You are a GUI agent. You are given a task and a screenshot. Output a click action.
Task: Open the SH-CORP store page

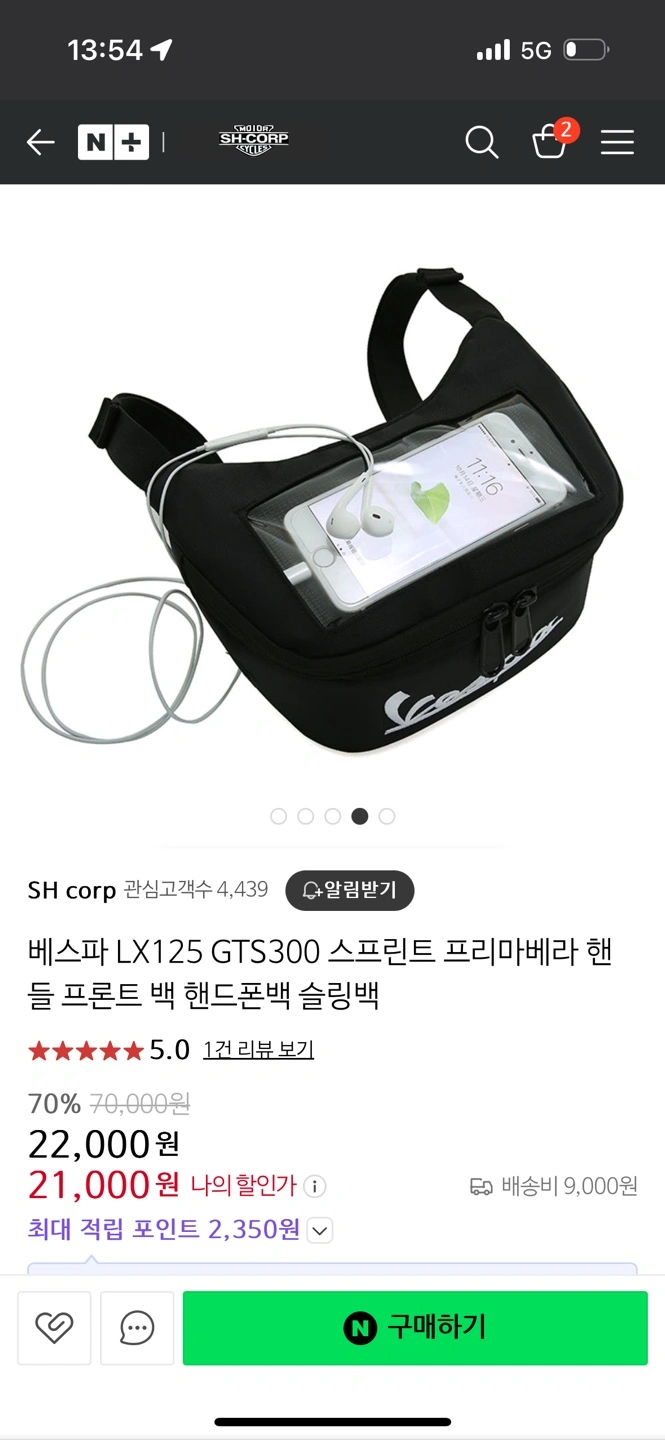254,139
